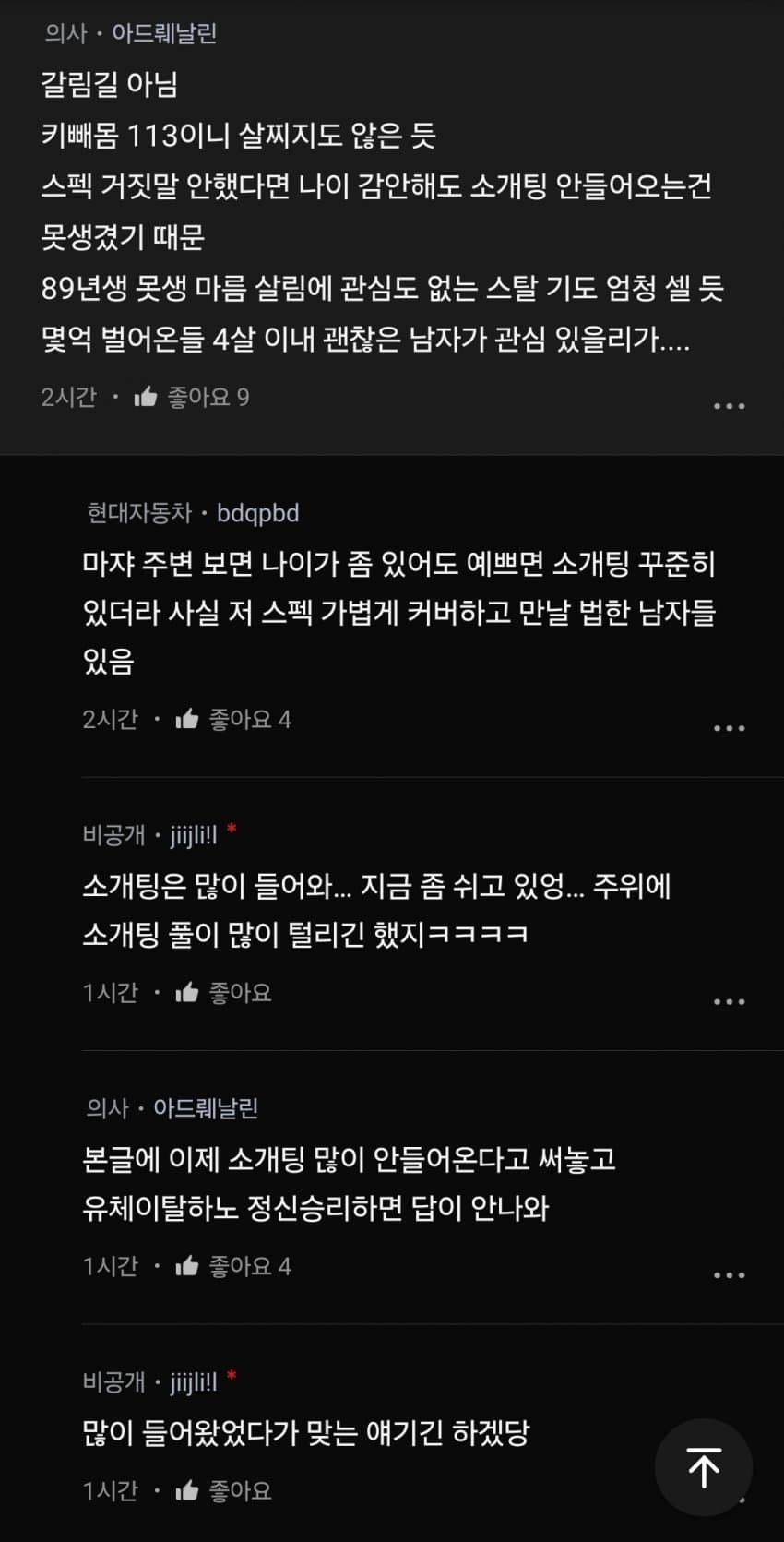
Task: Like the bottom comment using the thumbs up icon
Action: point(189,1489)
